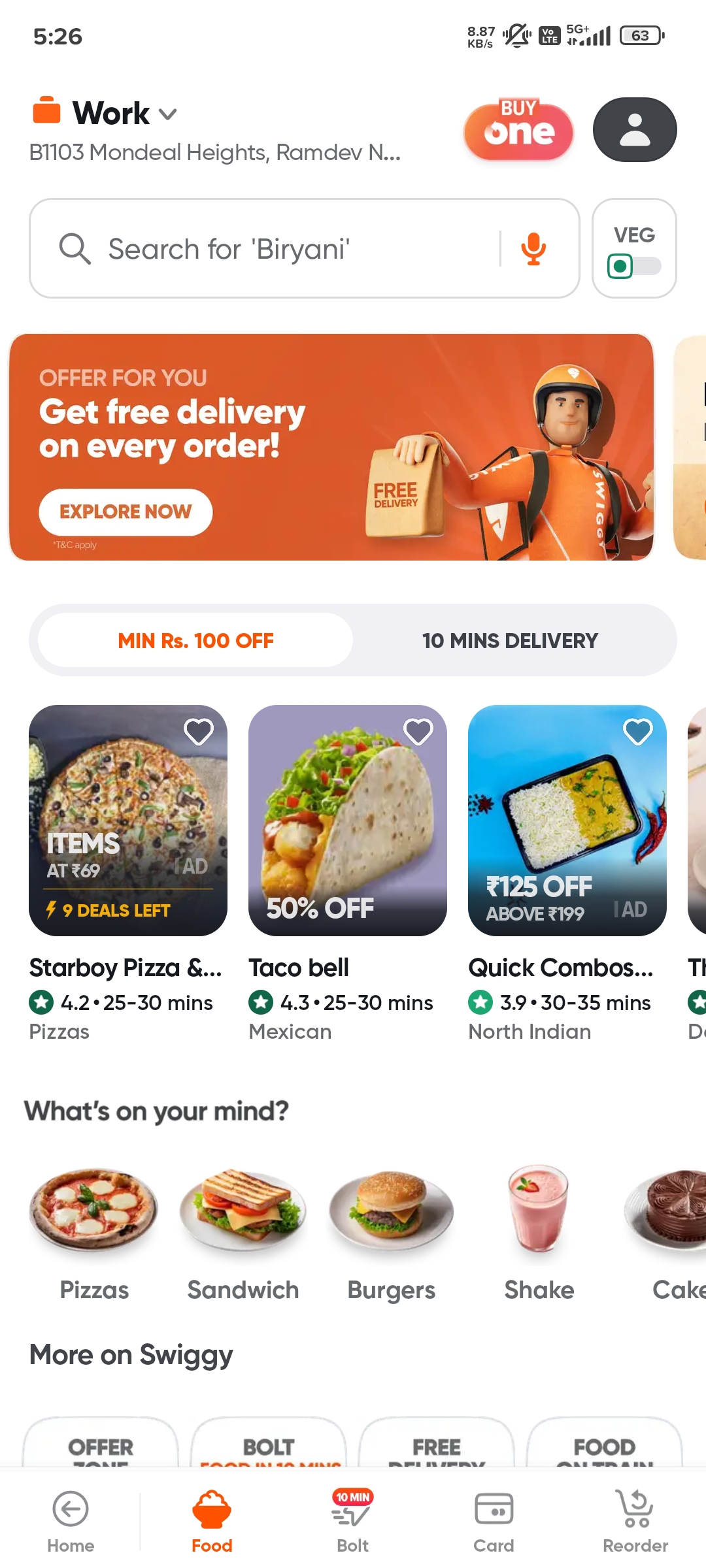Start voice search with the microphone
Viewport: 706px width, 1568px height.
(x=533, y=249)
